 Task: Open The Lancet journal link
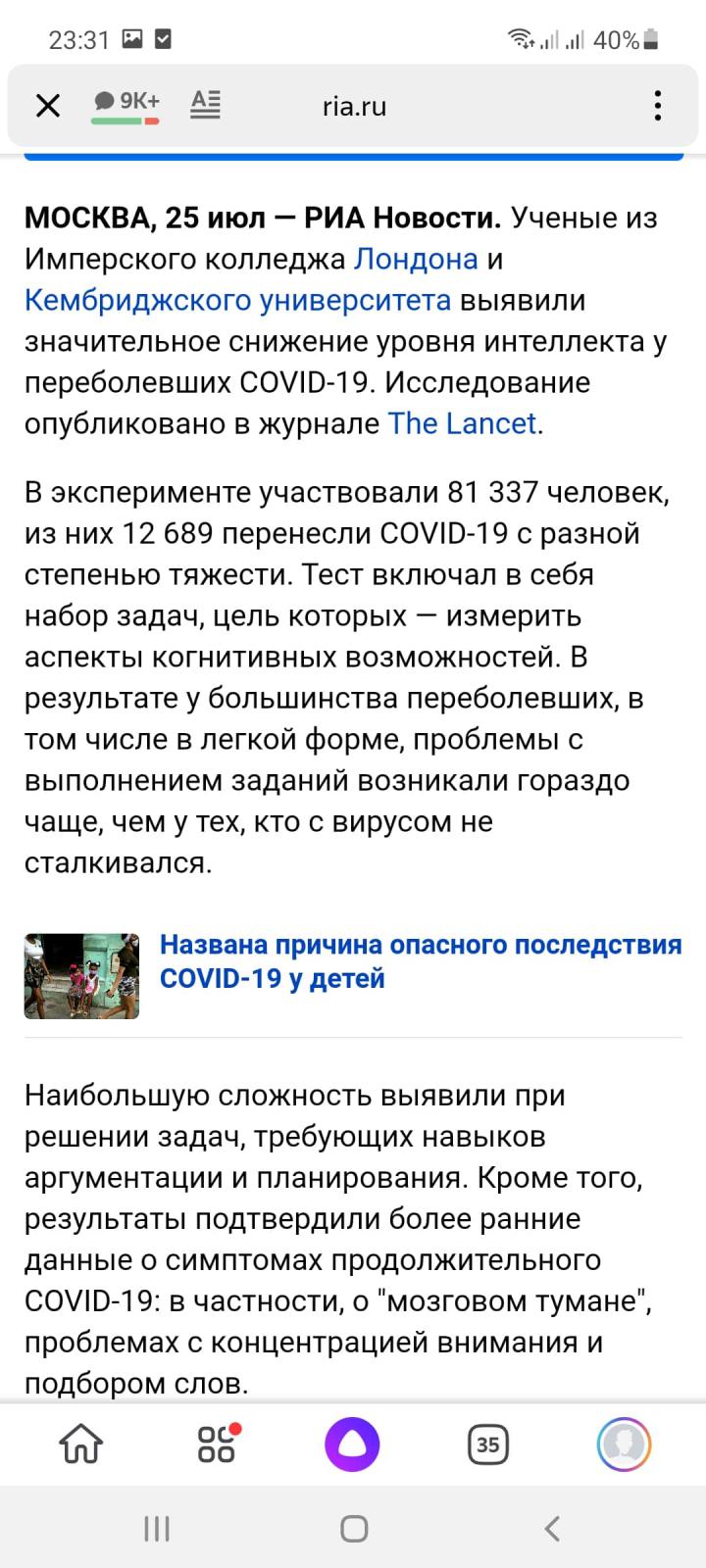462,423
